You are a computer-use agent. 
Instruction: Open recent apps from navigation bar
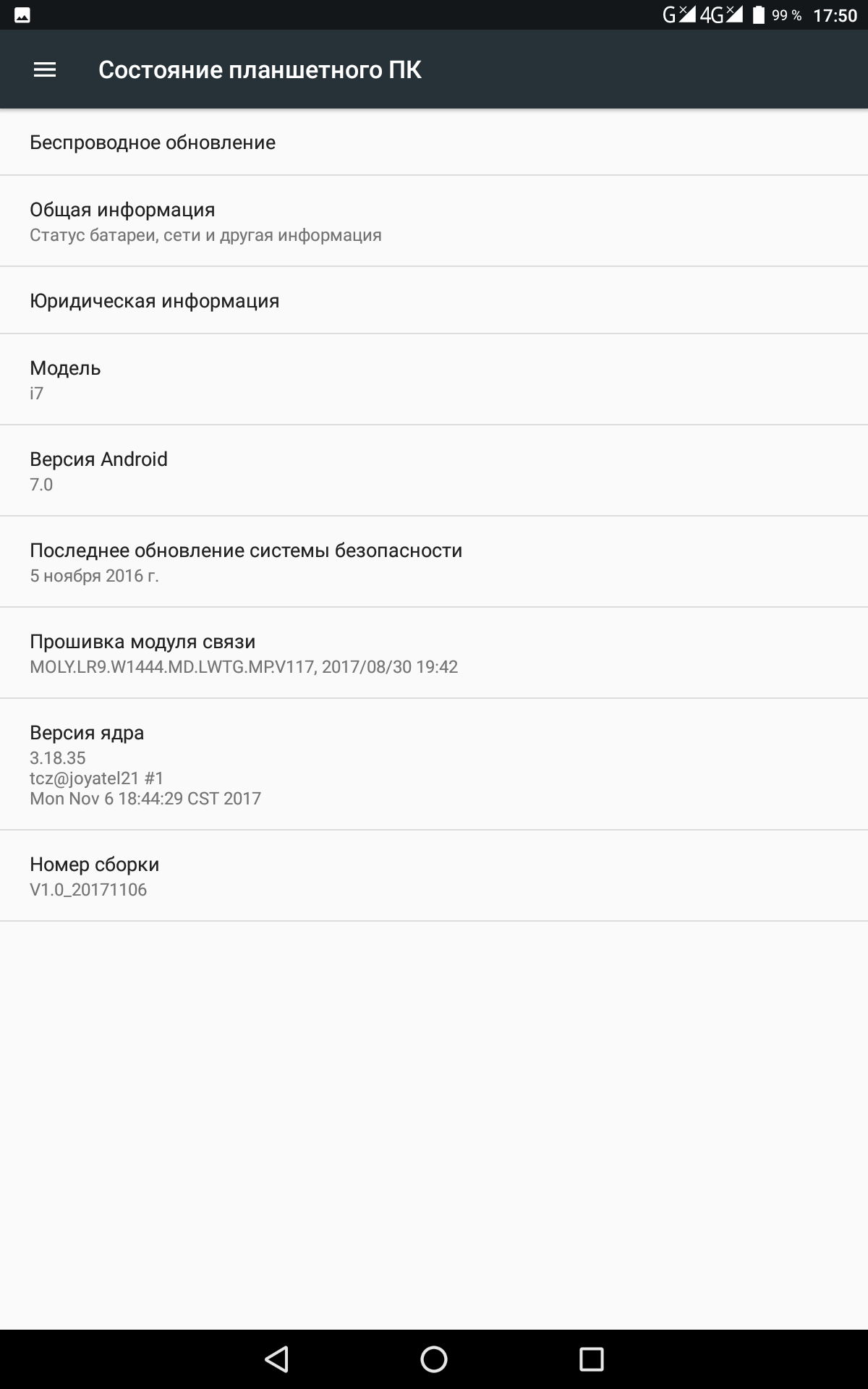(591, 1359)
